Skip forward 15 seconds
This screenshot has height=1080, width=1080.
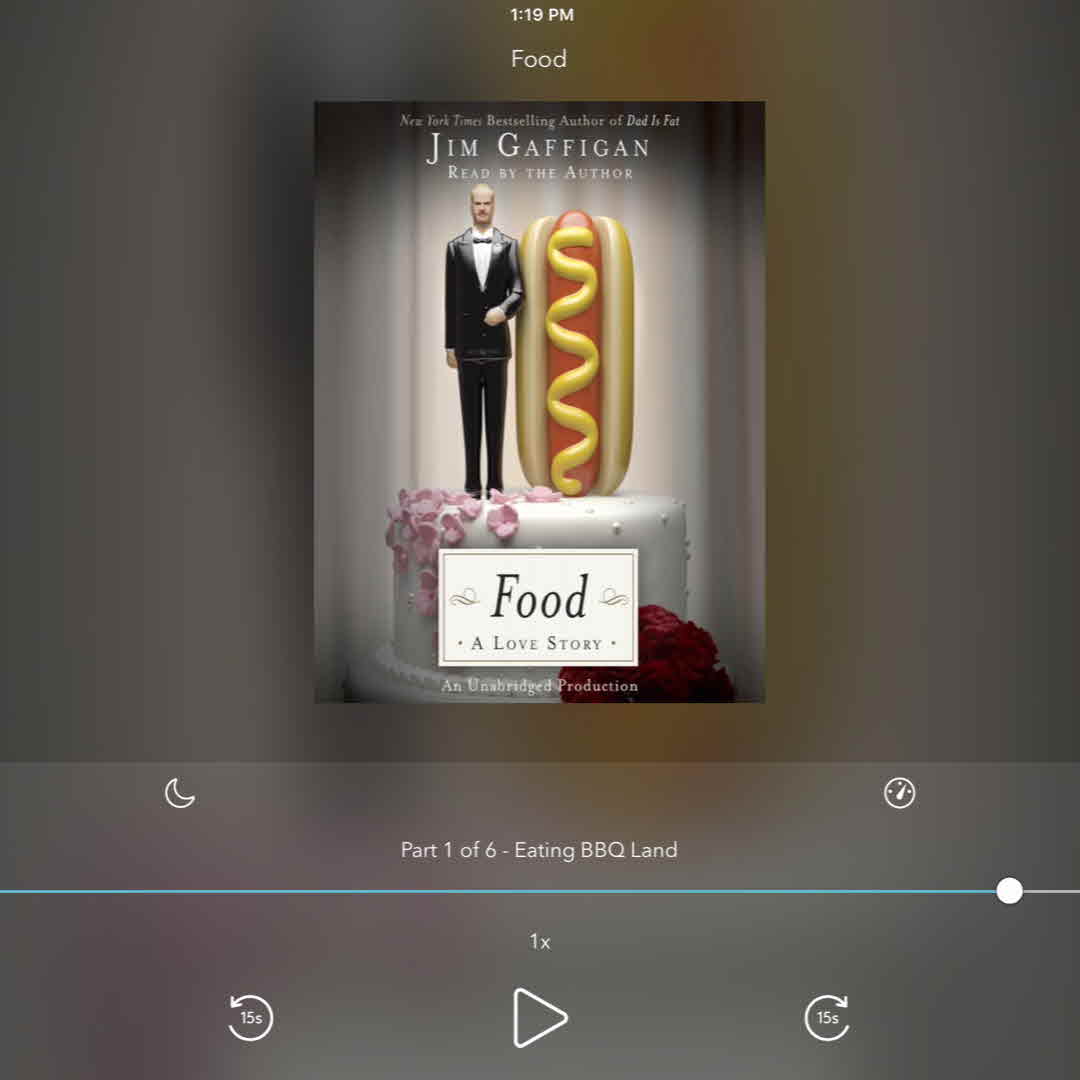coord(827,1018)
